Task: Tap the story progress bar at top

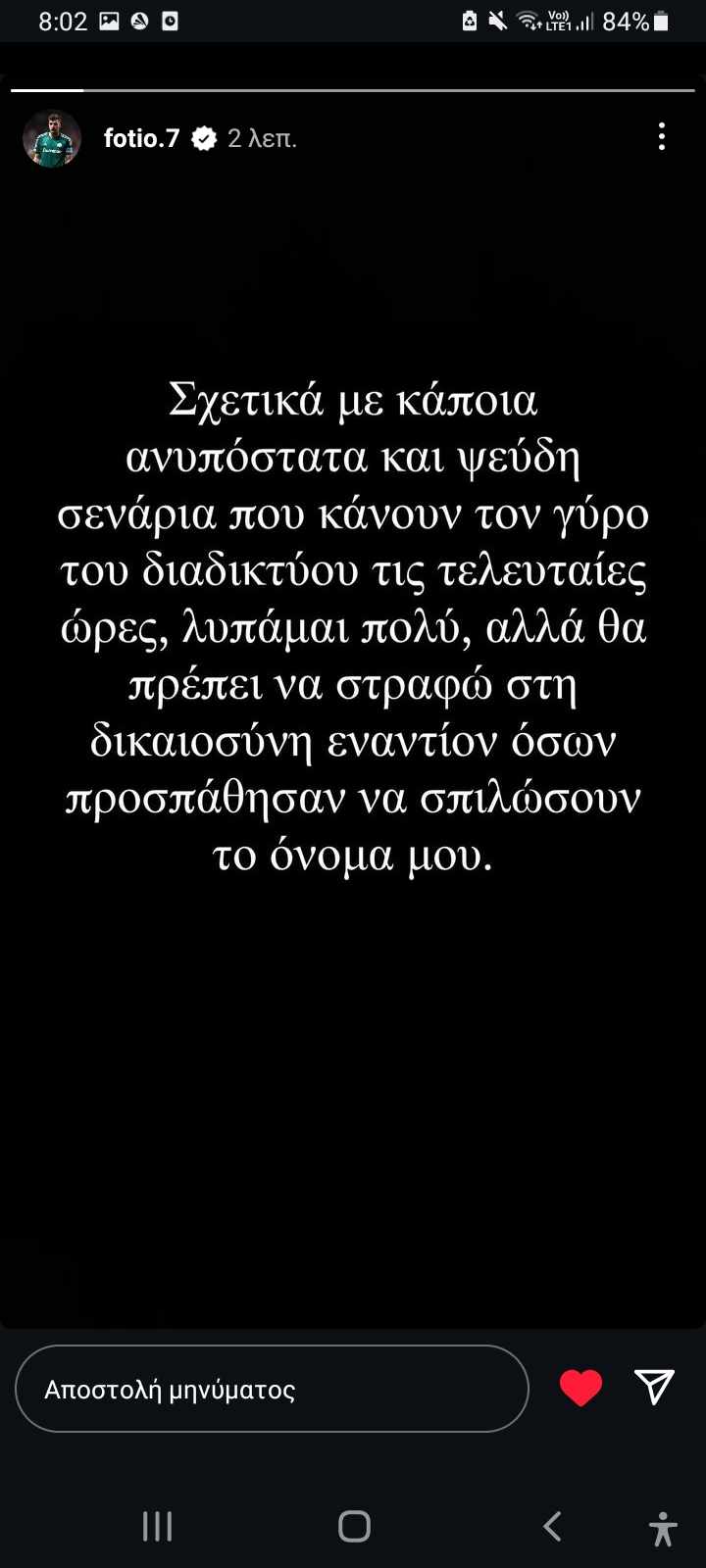Action: [x=353, y=91]
